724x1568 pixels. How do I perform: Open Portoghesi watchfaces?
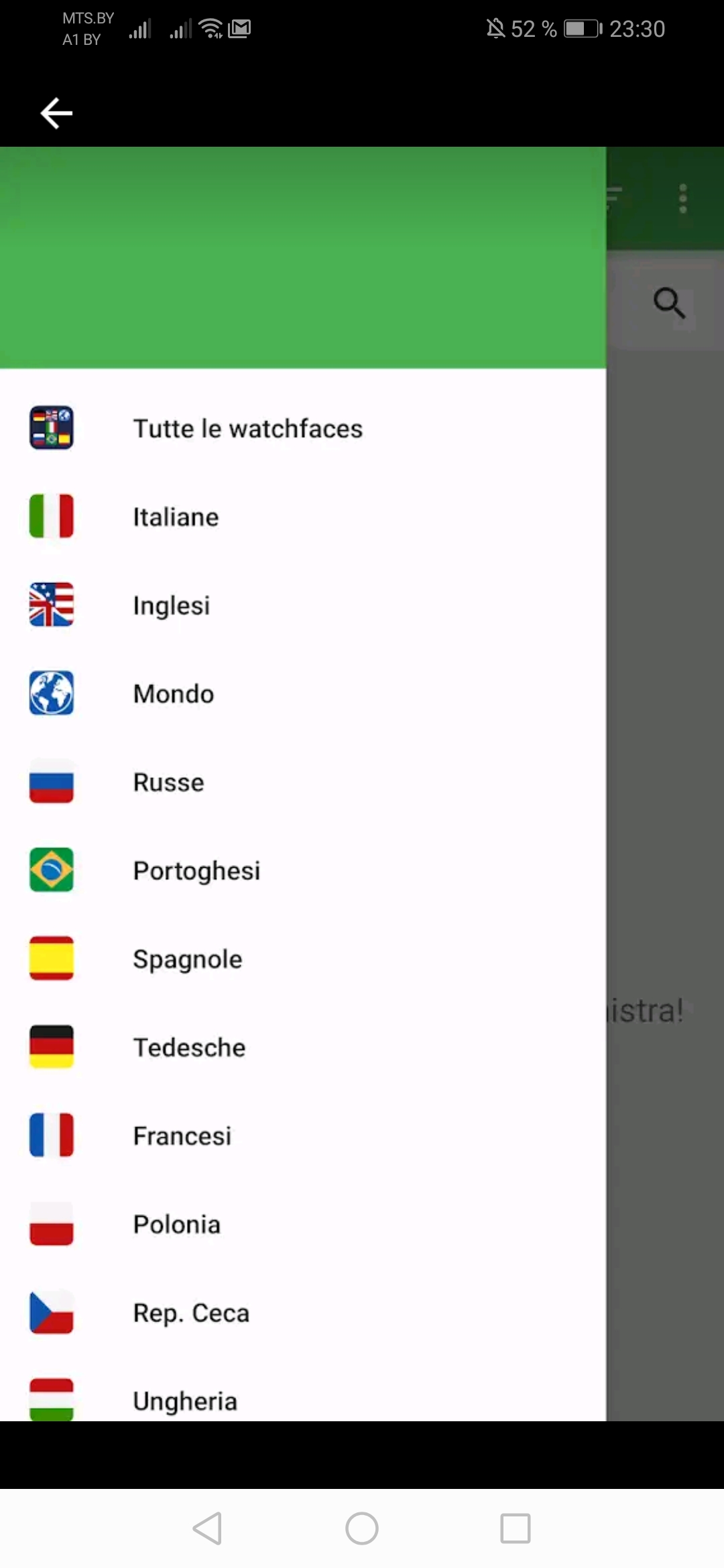[303, 870]
